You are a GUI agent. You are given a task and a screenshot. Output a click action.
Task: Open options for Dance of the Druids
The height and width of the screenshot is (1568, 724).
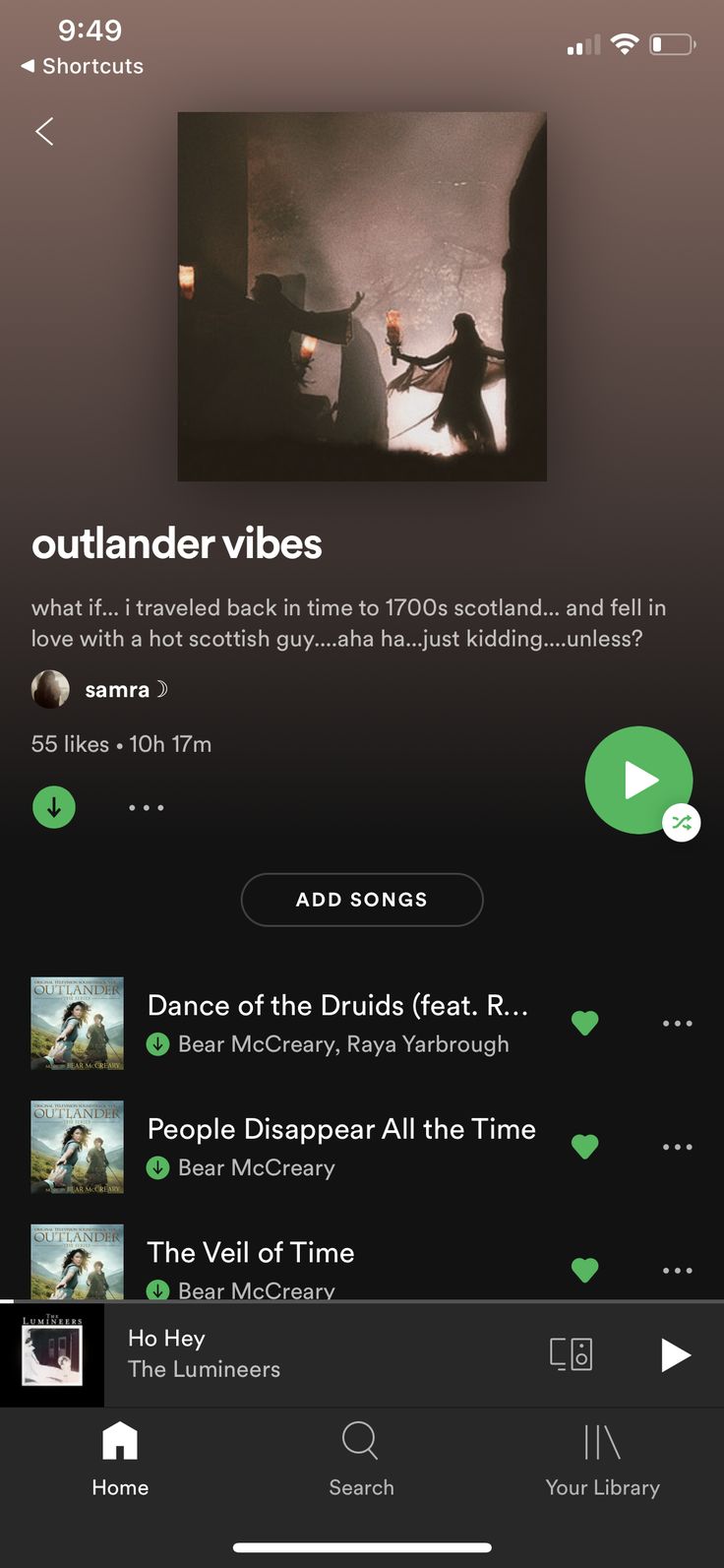pyautogui.click(x=677, y=1024)
